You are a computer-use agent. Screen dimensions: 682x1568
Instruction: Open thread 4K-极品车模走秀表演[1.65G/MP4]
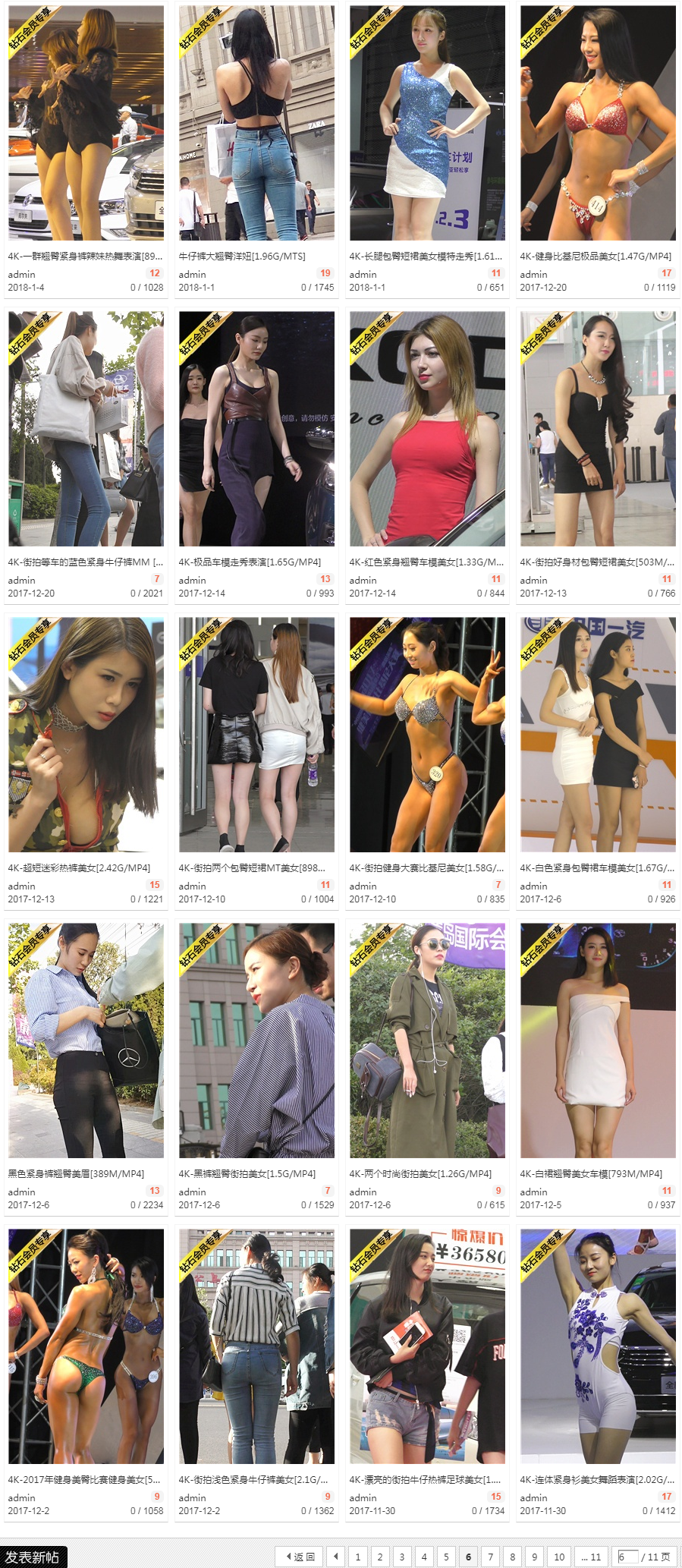[x=250, y=562]
